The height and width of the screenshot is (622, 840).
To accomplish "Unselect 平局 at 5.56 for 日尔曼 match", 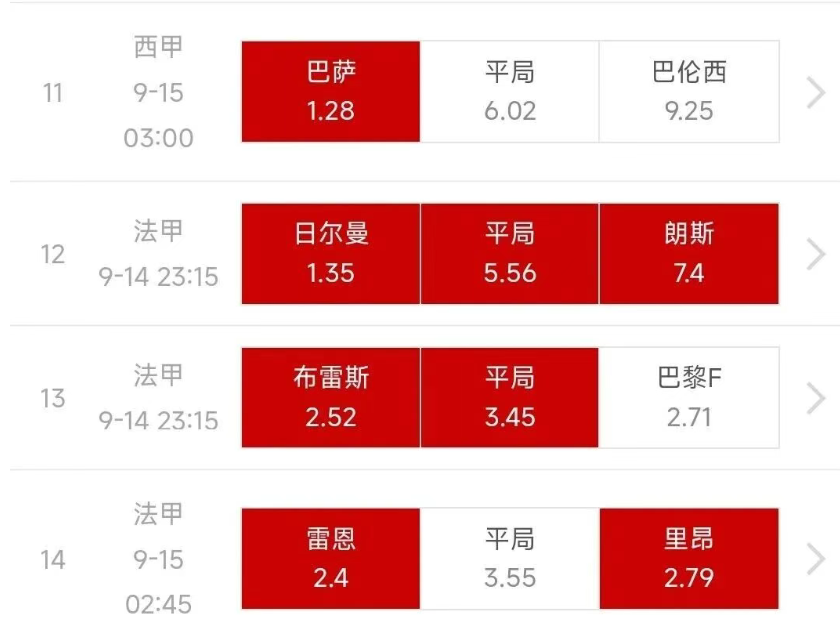I will pyautogui.click(x=510, y=253).
